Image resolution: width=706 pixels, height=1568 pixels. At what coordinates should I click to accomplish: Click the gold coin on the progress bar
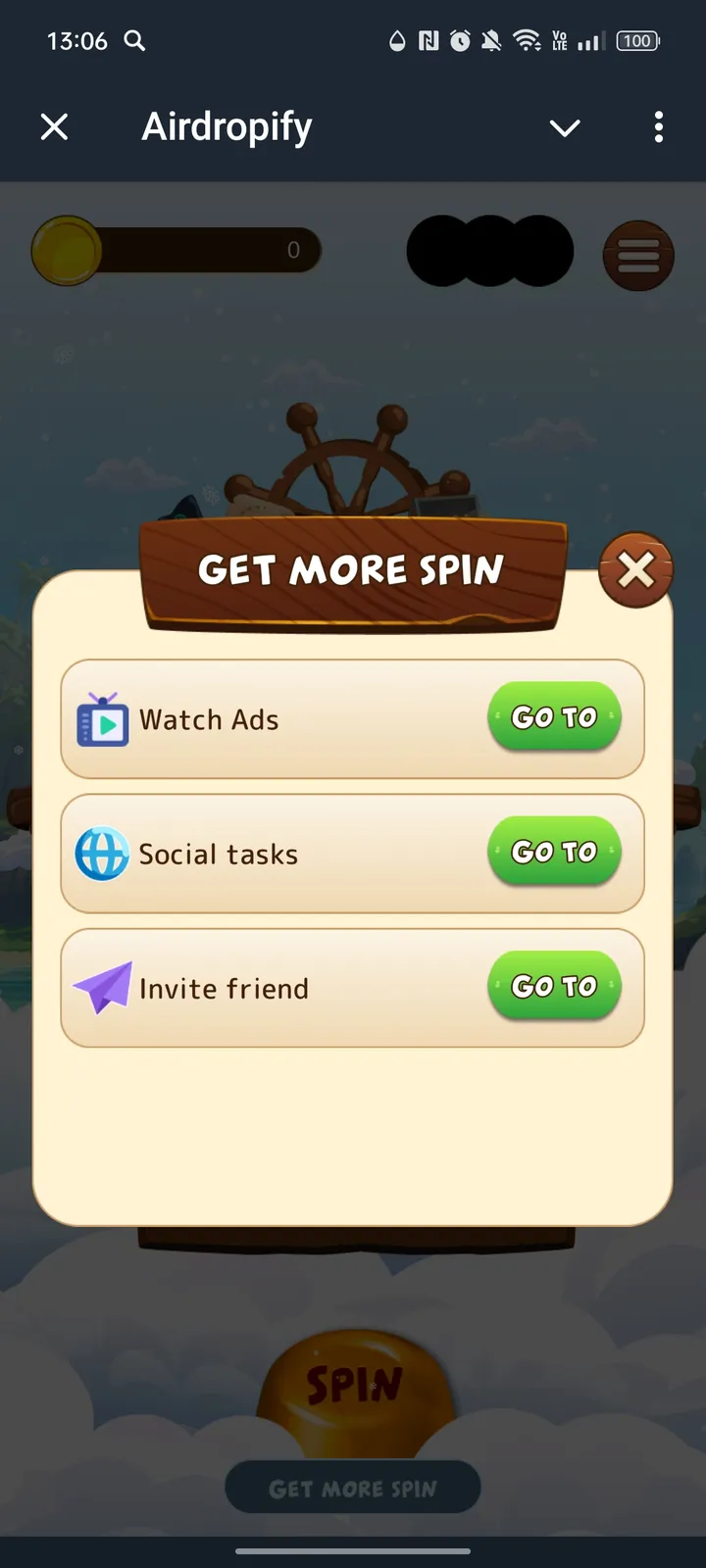point(66,250)
